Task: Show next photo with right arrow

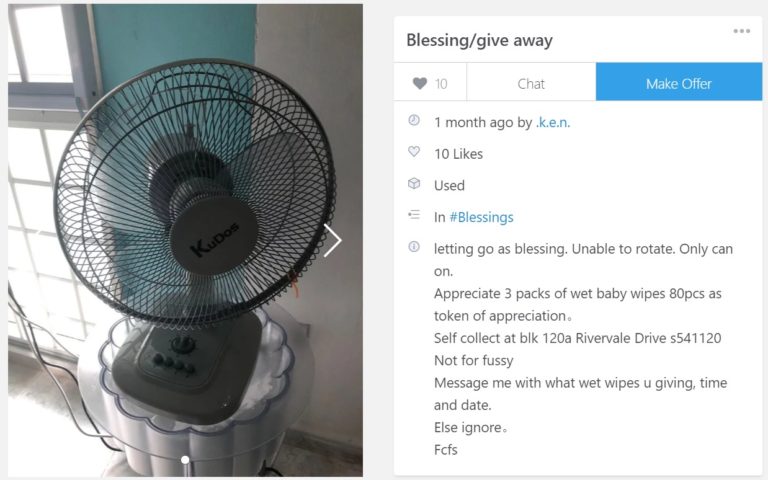Action: [x=333, y=241]
